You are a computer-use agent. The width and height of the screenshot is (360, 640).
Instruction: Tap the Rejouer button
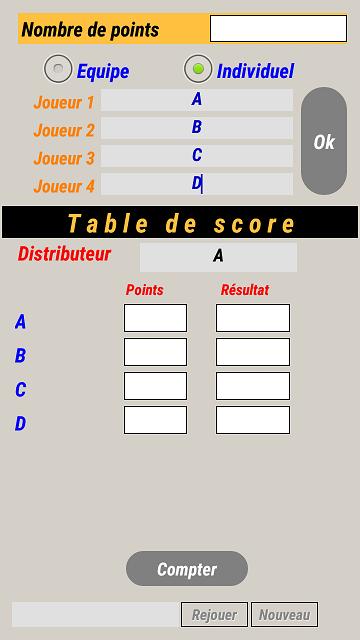click(214, 614)
